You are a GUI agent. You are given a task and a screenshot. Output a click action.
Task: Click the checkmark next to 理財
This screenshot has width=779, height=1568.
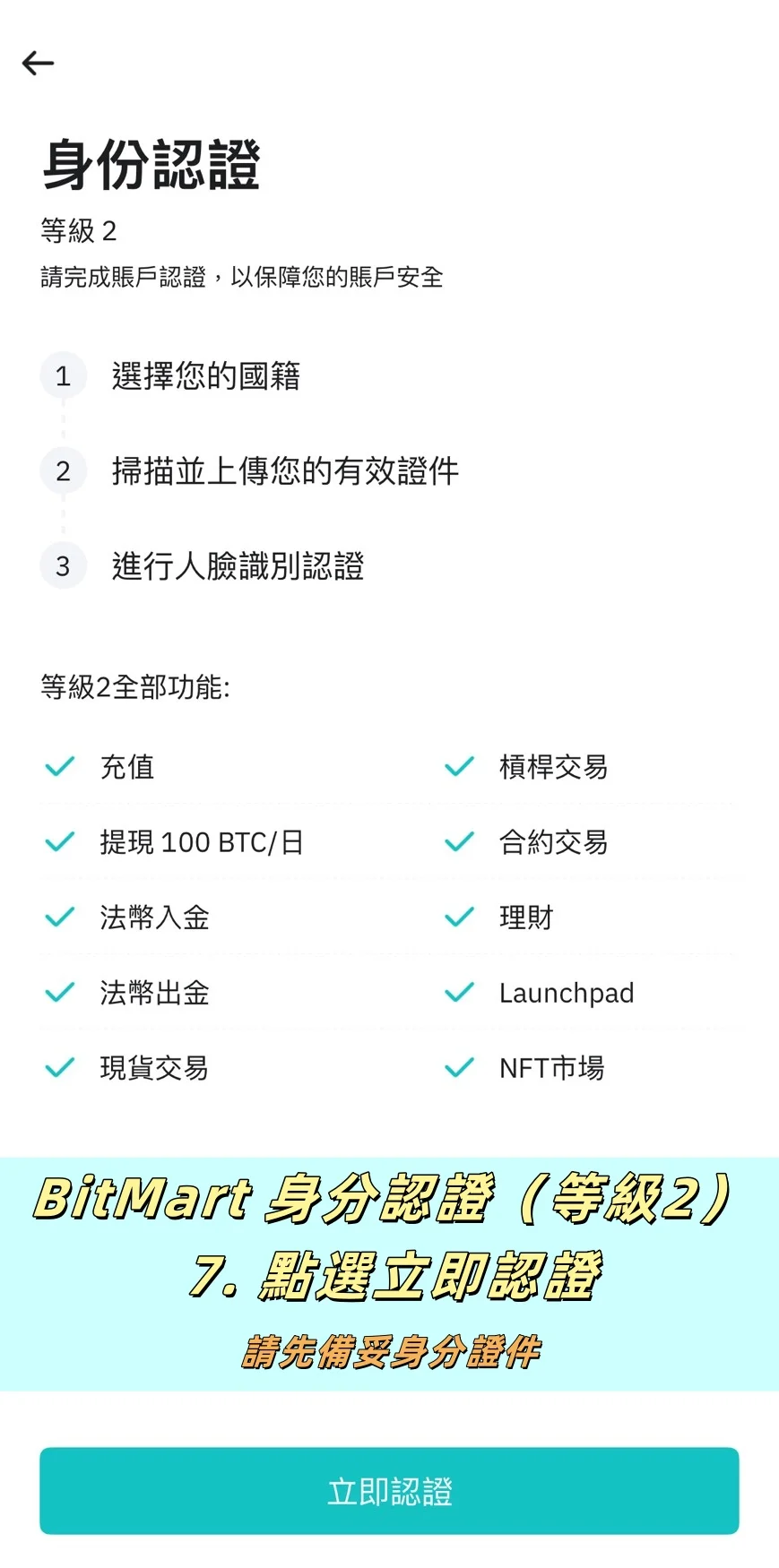[458, 917]
